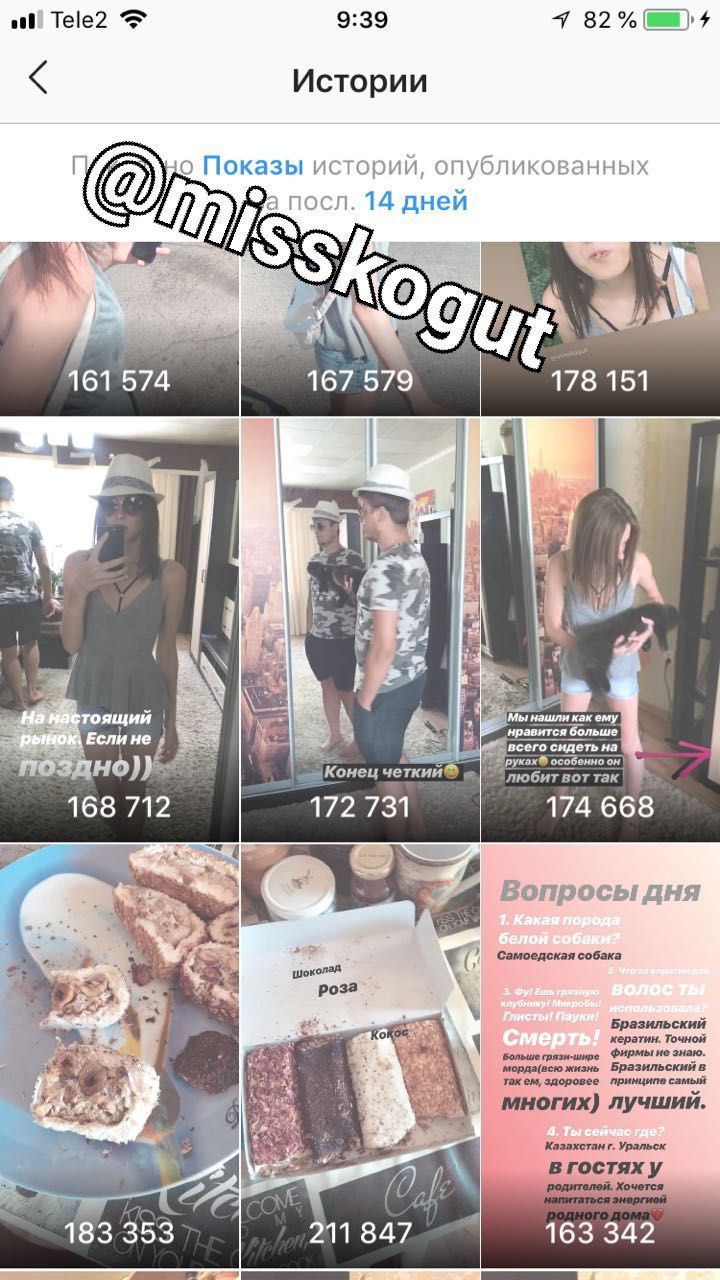720x1280 pixels.
Task: Open the story with 161 574 views
Action: [x=119, y=330]
